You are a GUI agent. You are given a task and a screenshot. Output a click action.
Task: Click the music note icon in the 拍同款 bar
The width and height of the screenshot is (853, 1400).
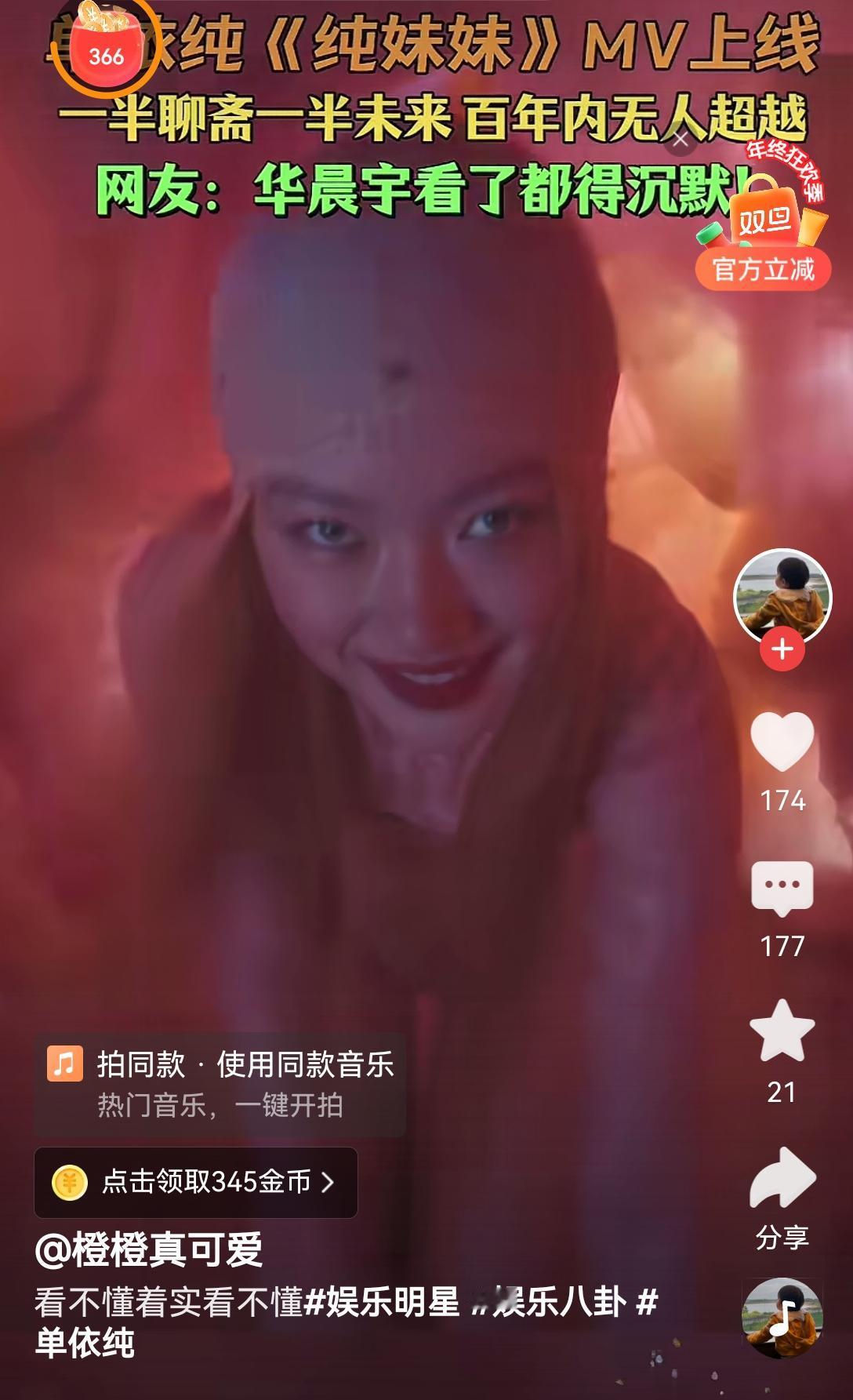[63, 1065]
